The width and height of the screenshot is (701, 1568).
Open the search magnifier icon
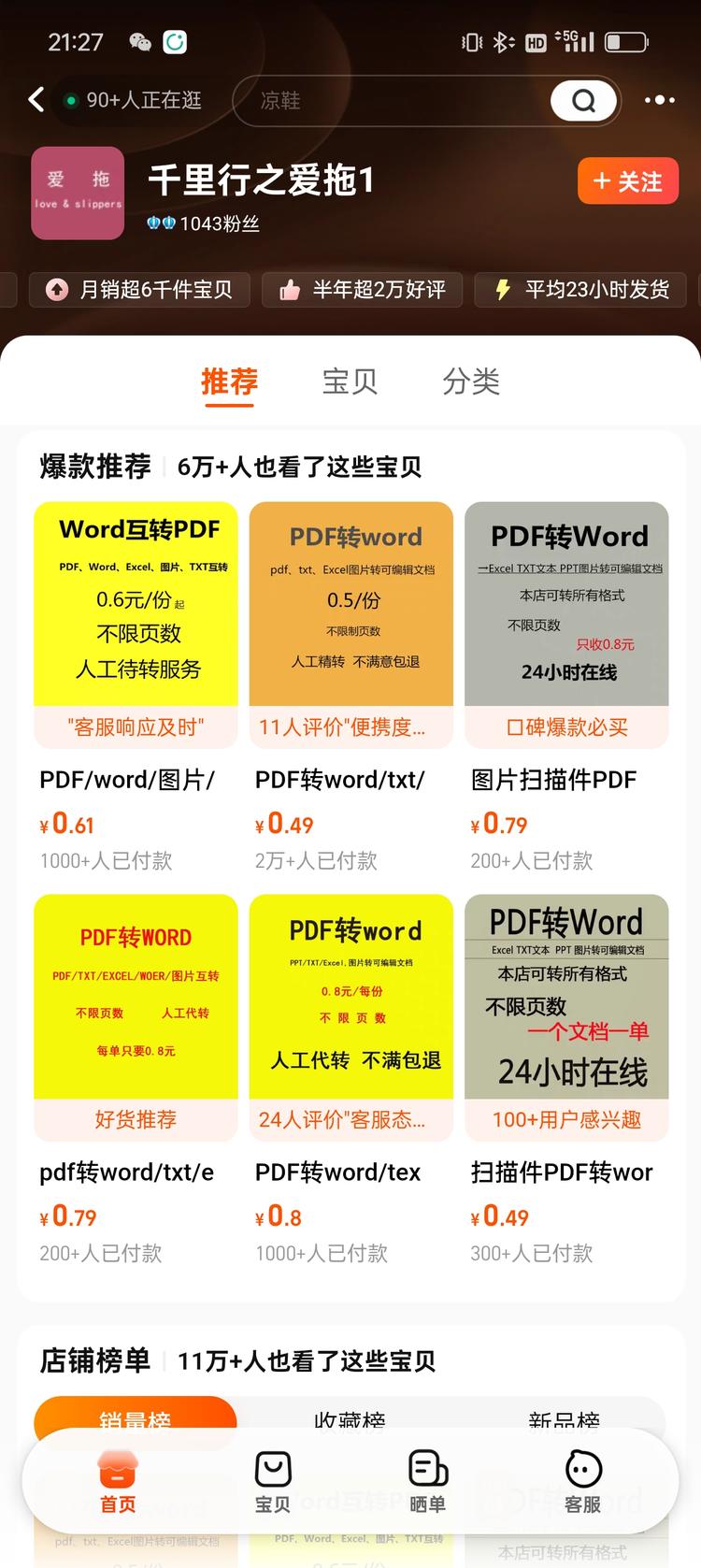click(583, 100)
